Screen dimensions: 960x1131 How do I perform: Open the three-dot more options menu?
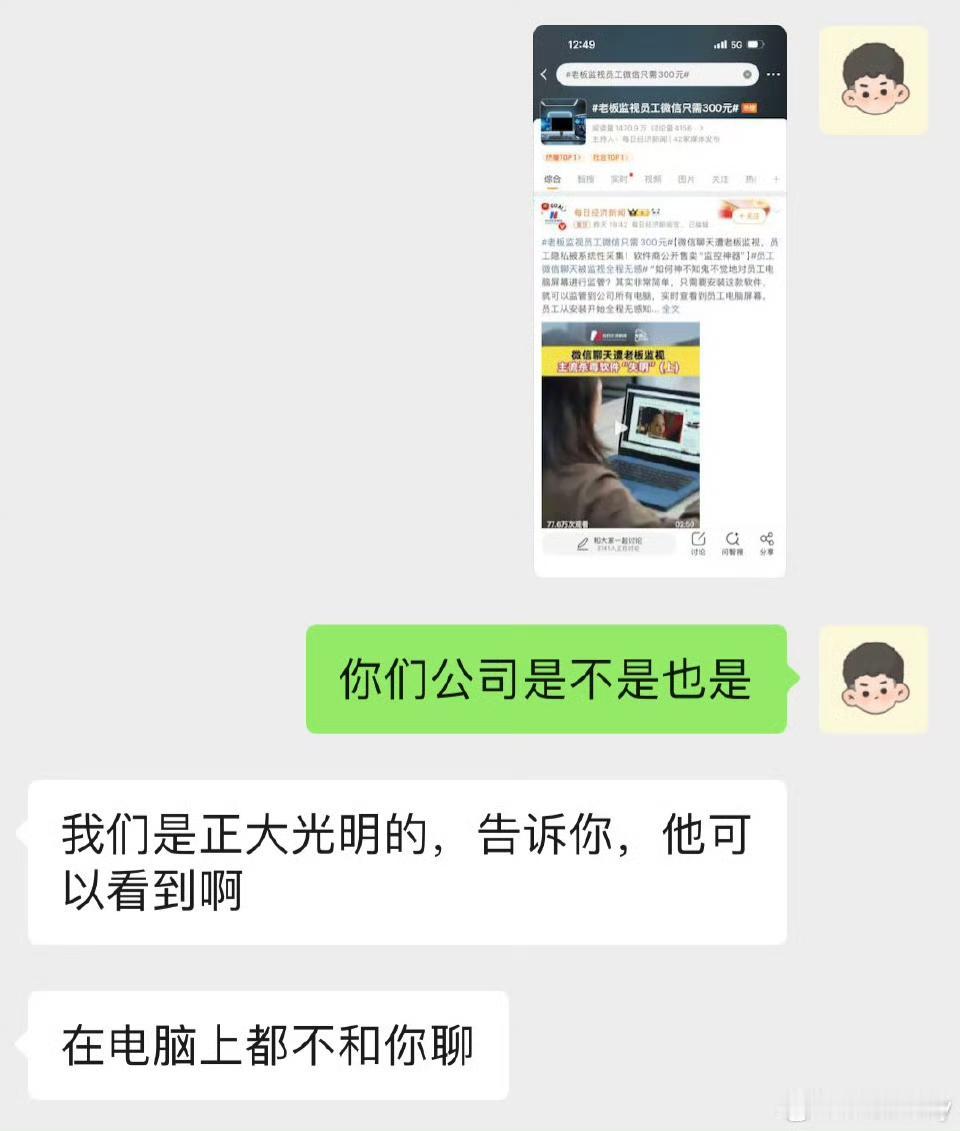(776, 72)
